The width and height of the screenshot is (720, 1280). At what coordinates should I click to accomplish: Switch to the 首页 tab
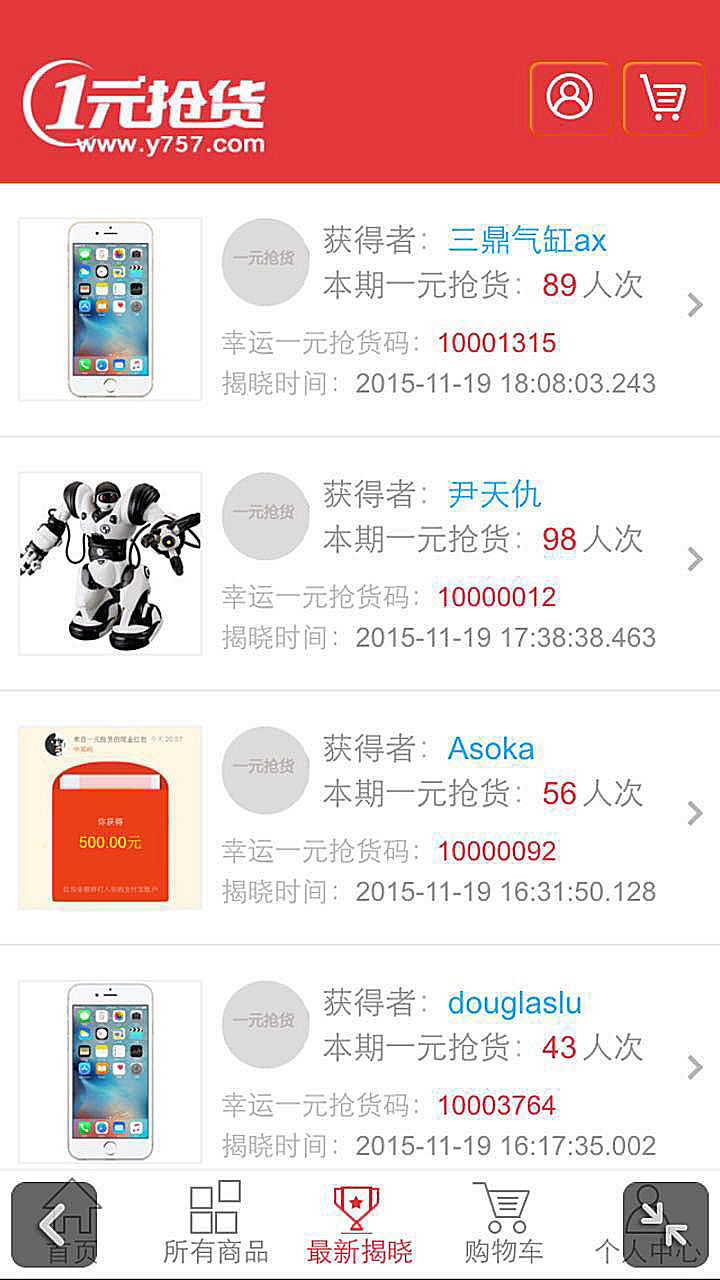(x=72, y=1222)
